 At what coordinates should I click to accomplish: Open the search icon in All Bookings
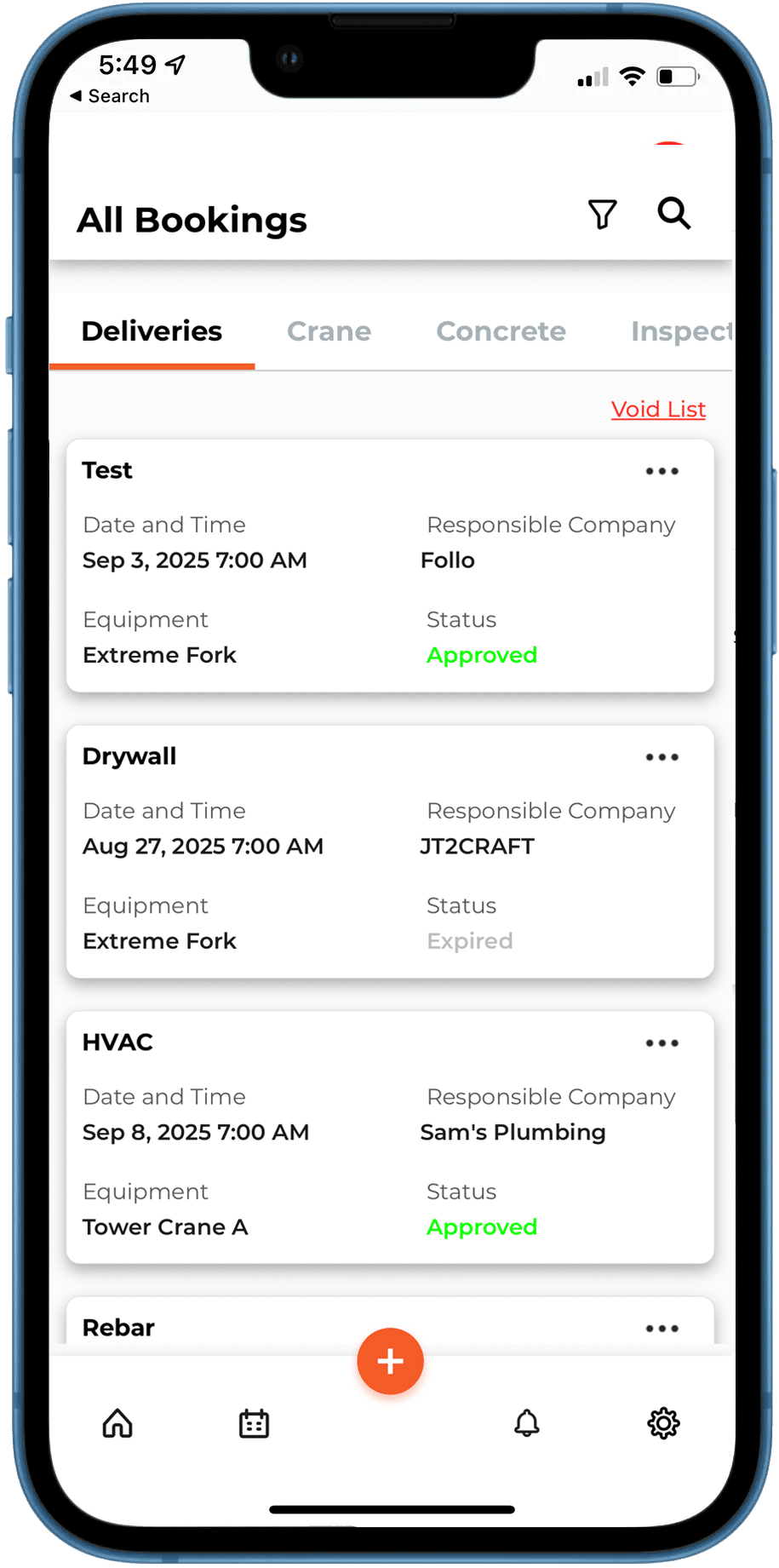(673, 213)
